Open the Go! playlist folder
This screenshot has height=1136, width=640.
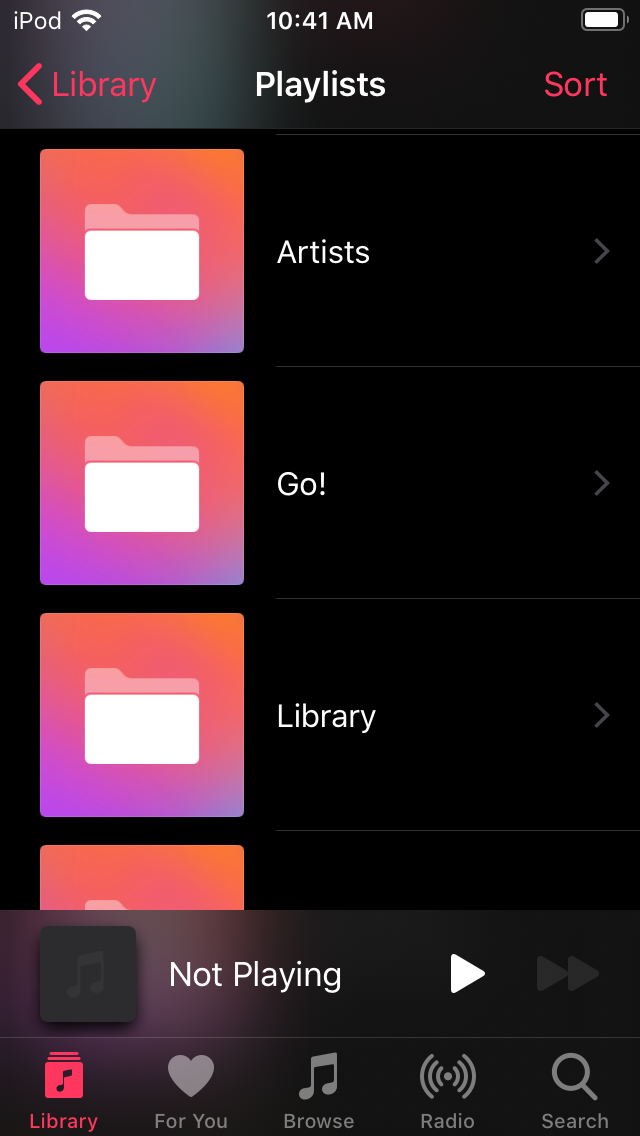click(320, 483)
